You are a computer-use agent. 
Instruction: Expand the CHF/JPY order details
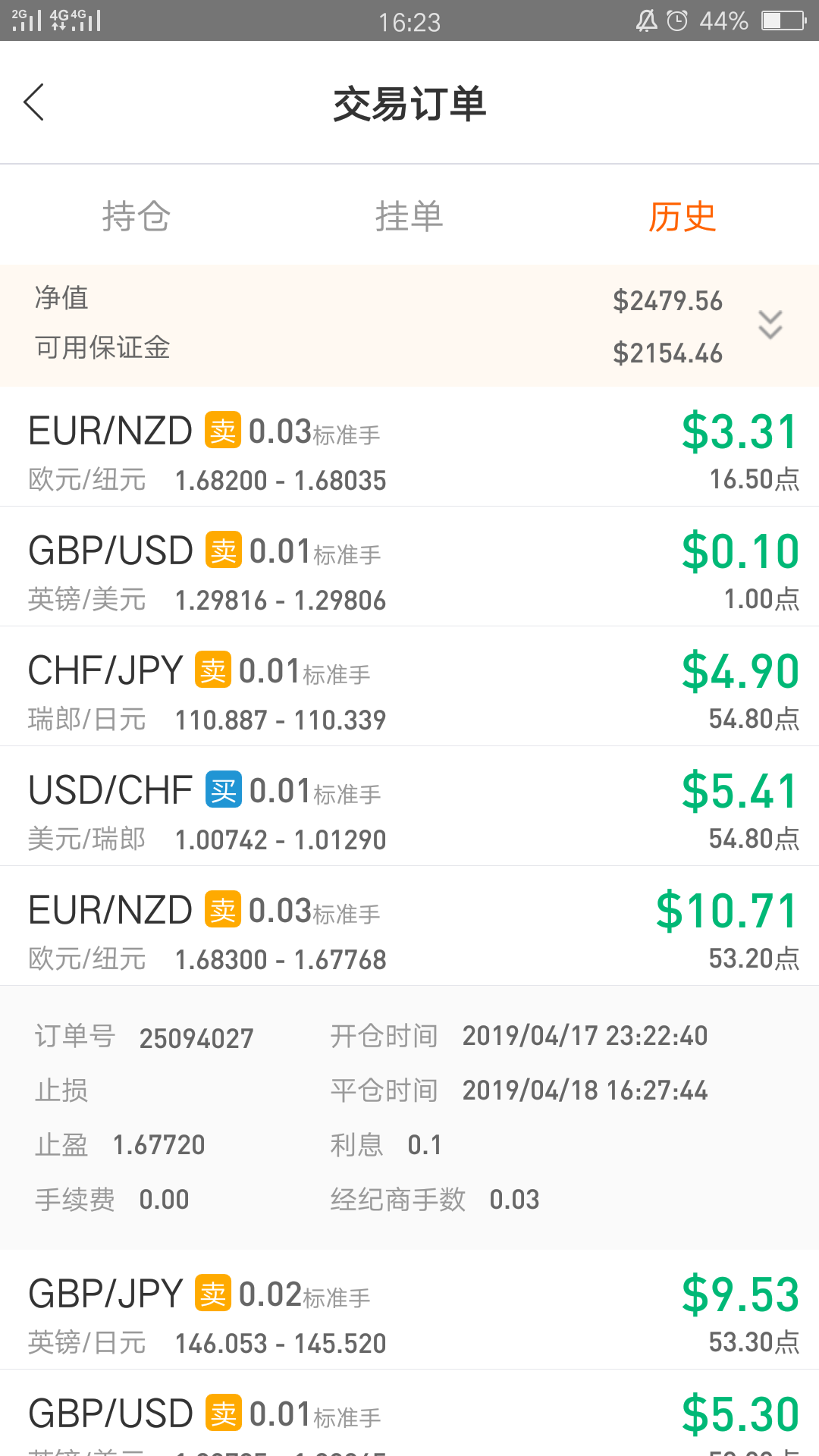tap(409, 686)
